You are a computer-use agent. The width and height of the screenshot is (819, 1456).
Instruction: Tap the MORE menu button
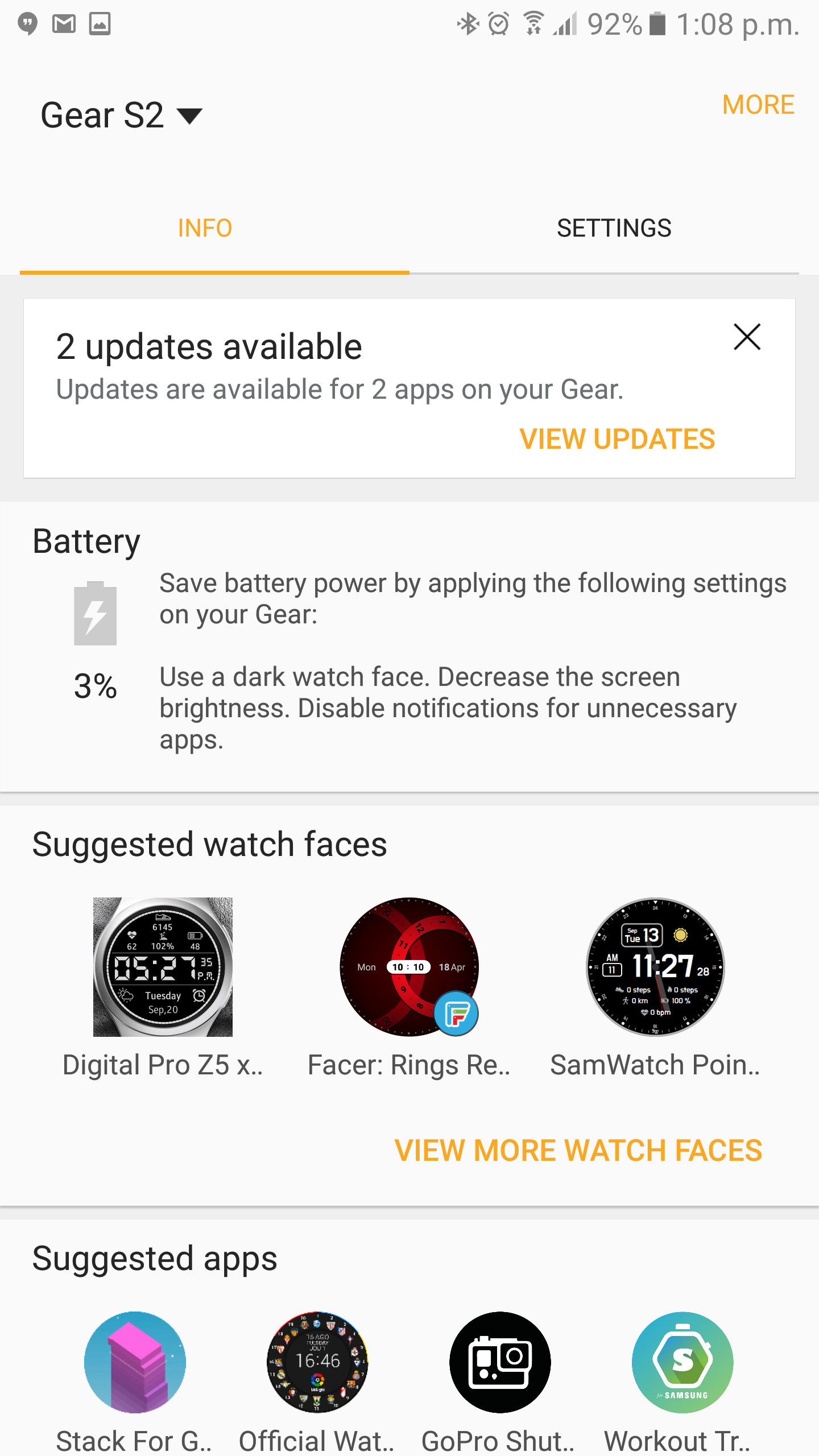click(x=758, y=105)
